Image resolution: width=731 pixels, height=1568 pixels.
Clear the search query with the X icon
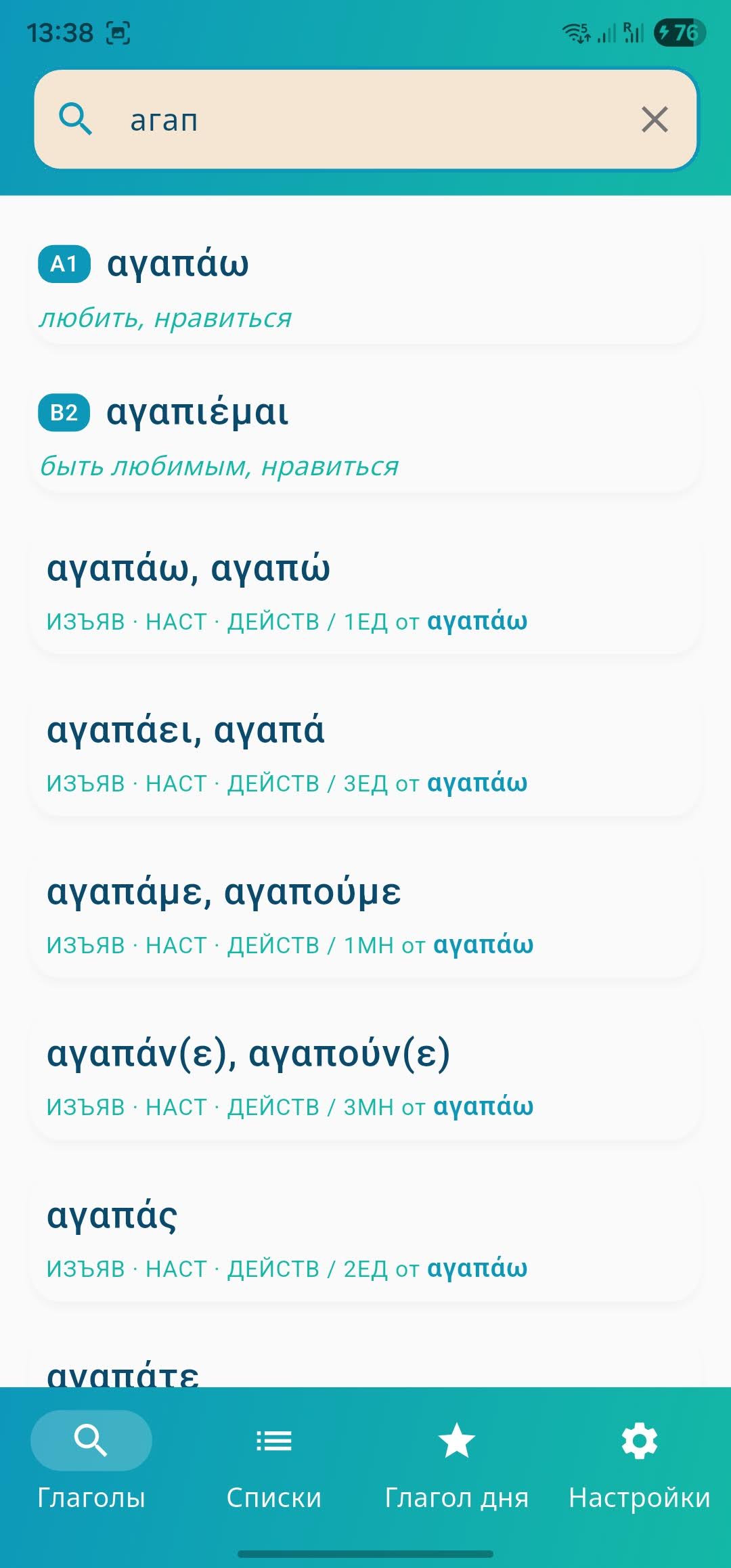[654, 119]
